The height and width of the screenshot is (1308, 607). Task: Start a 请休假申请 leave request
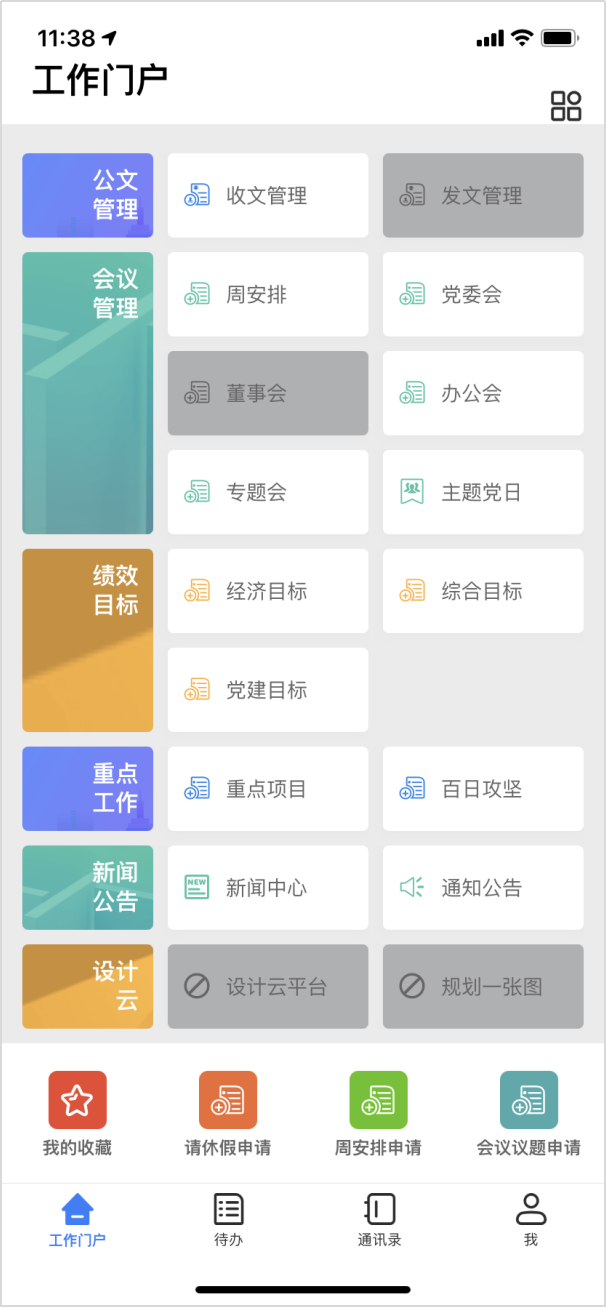[228, 1111]
